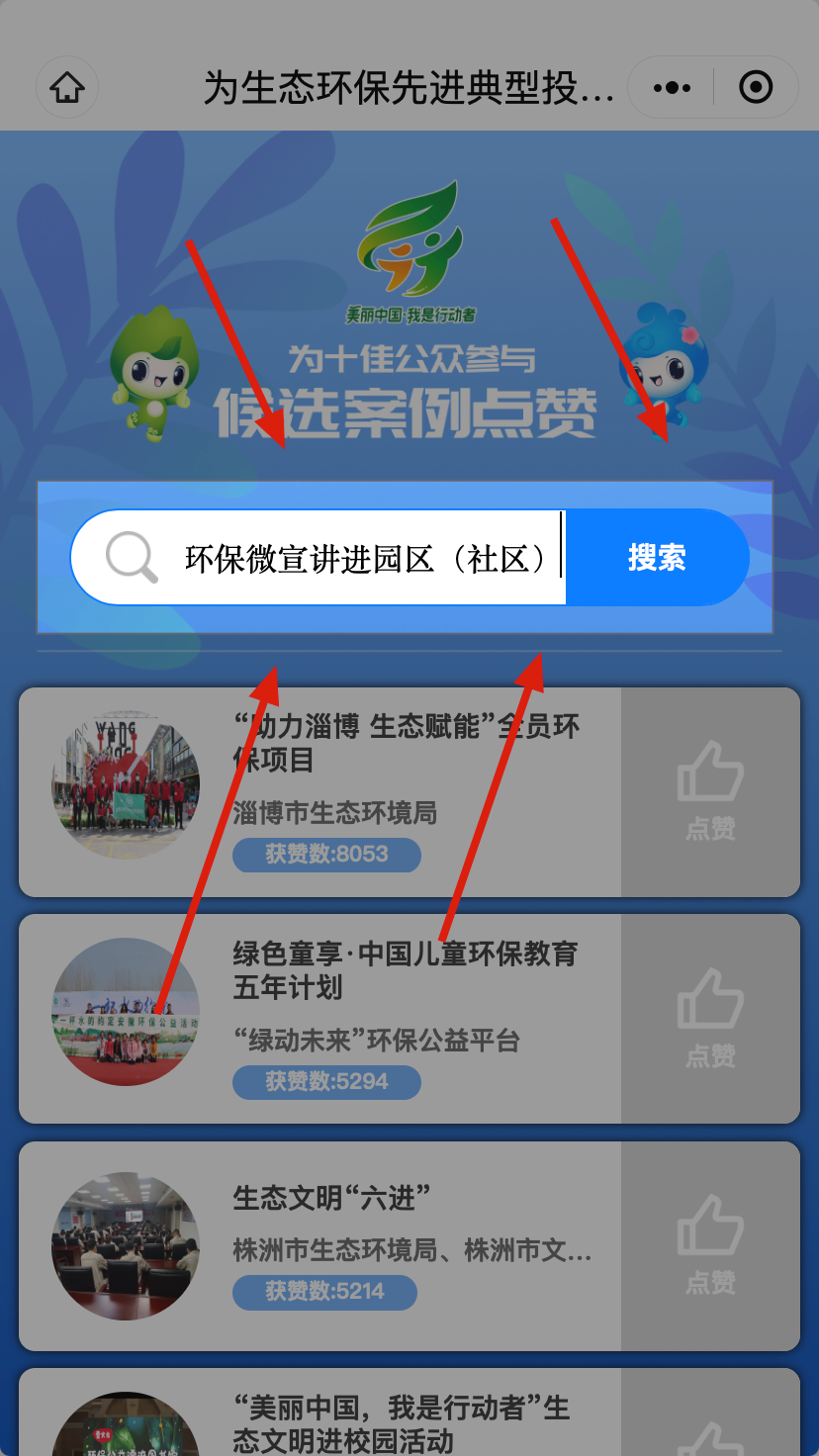The image size is (819, 1456).
Task: Open the three-dot more options menu
Action: pos(672,88)
